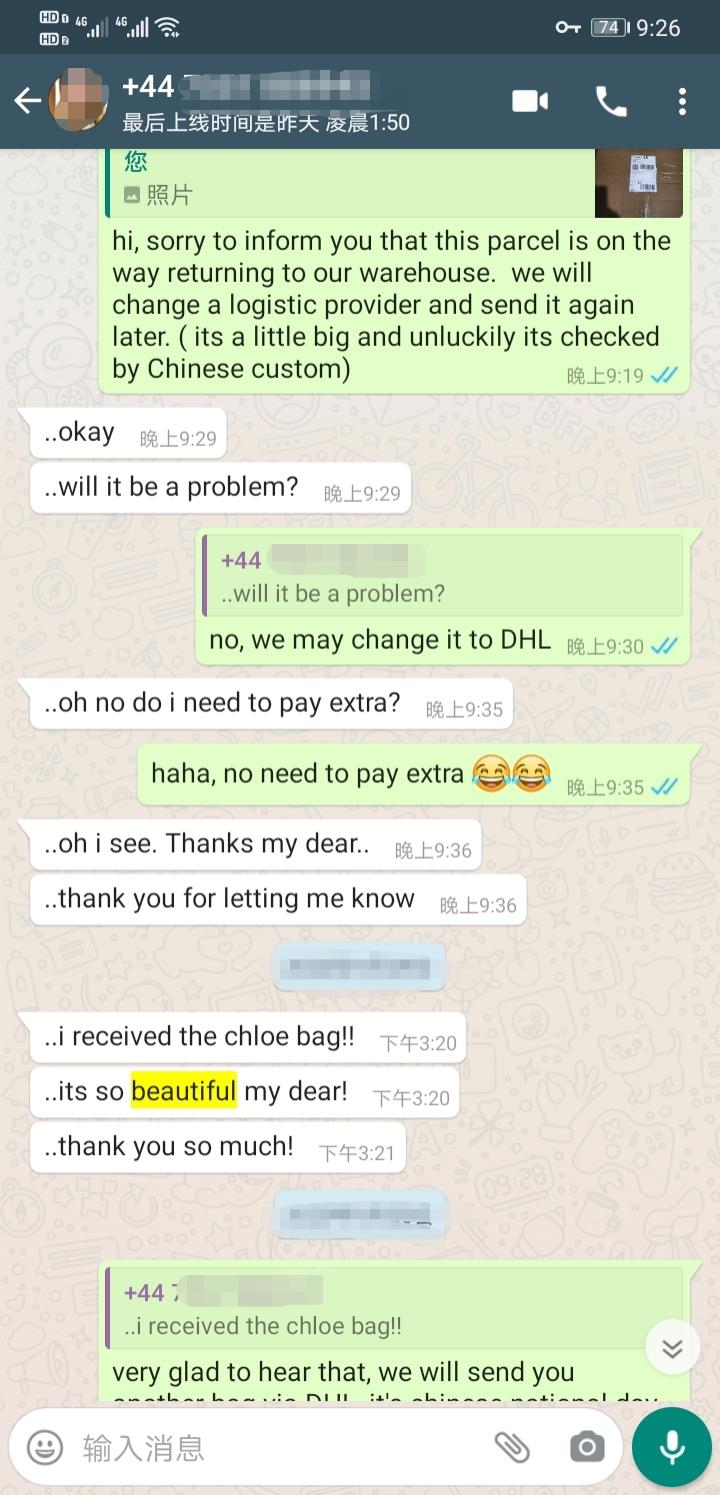Start a voice call

click(610, 101)
